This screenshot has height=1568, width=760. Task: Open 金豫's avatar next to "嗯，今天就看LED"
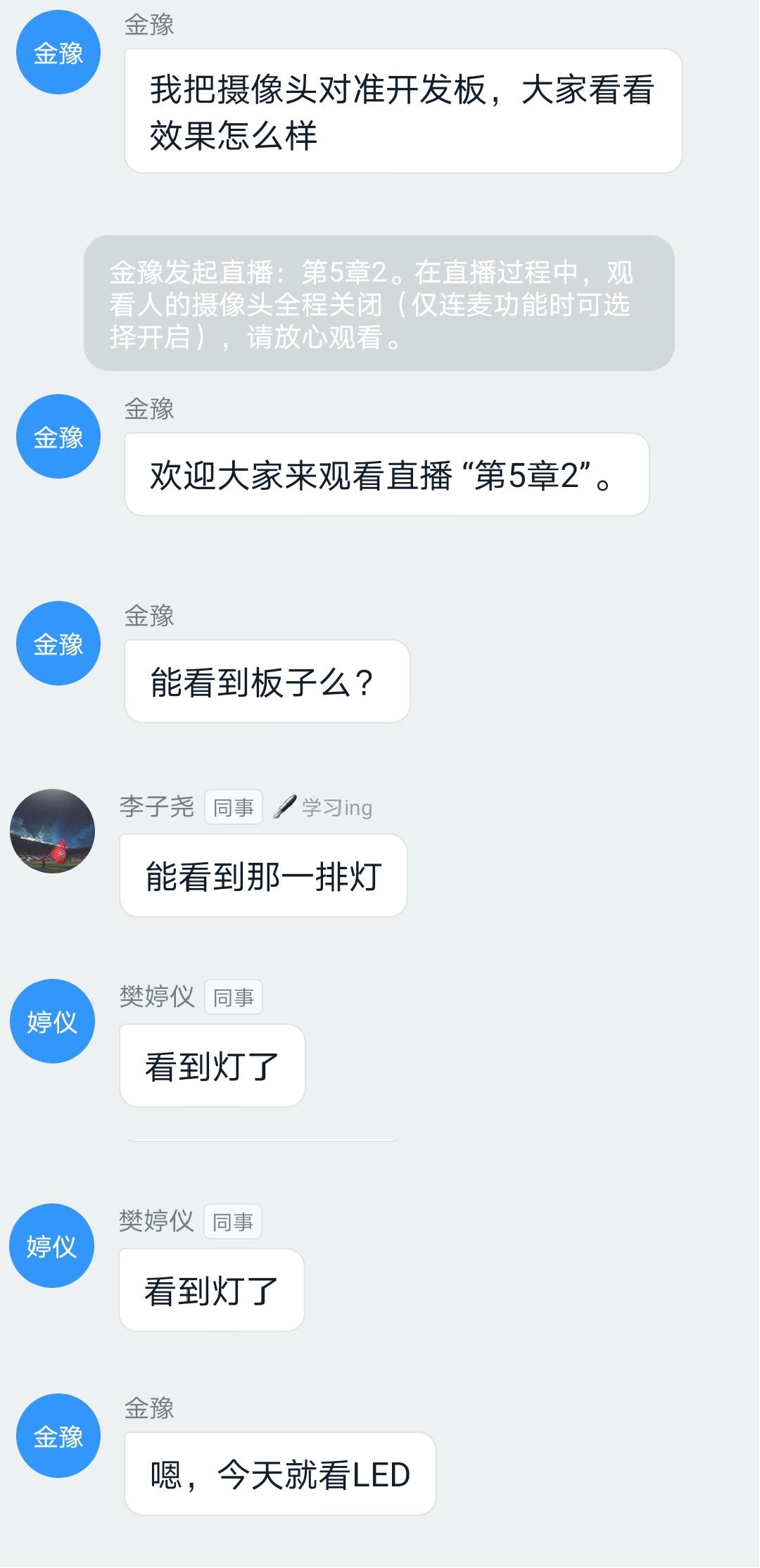click(x=58, y=1436)
